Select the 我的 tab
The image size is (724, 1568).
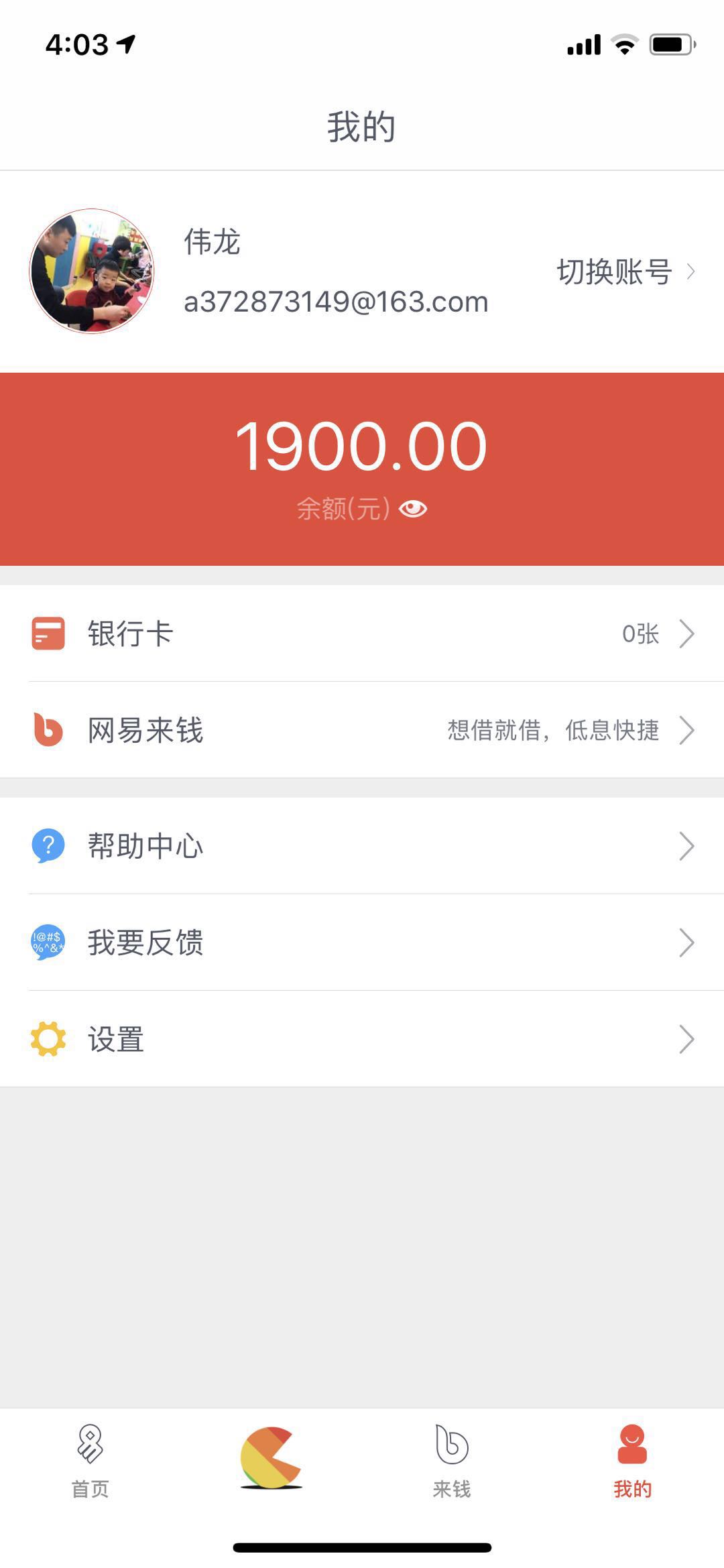tap(632, 1461)
